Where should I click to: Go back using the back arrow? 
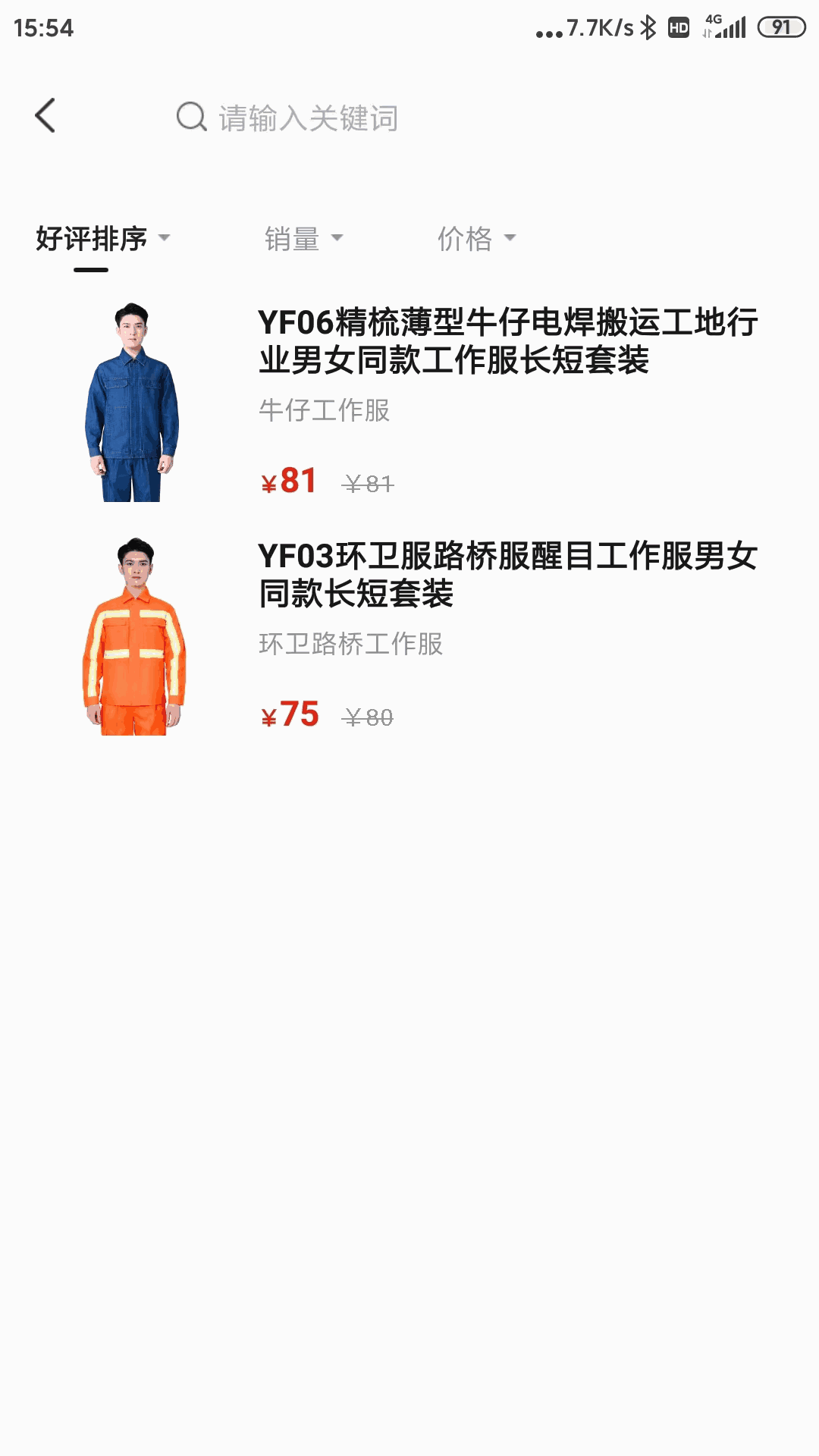pyautogui.click(x=45, y=116)
